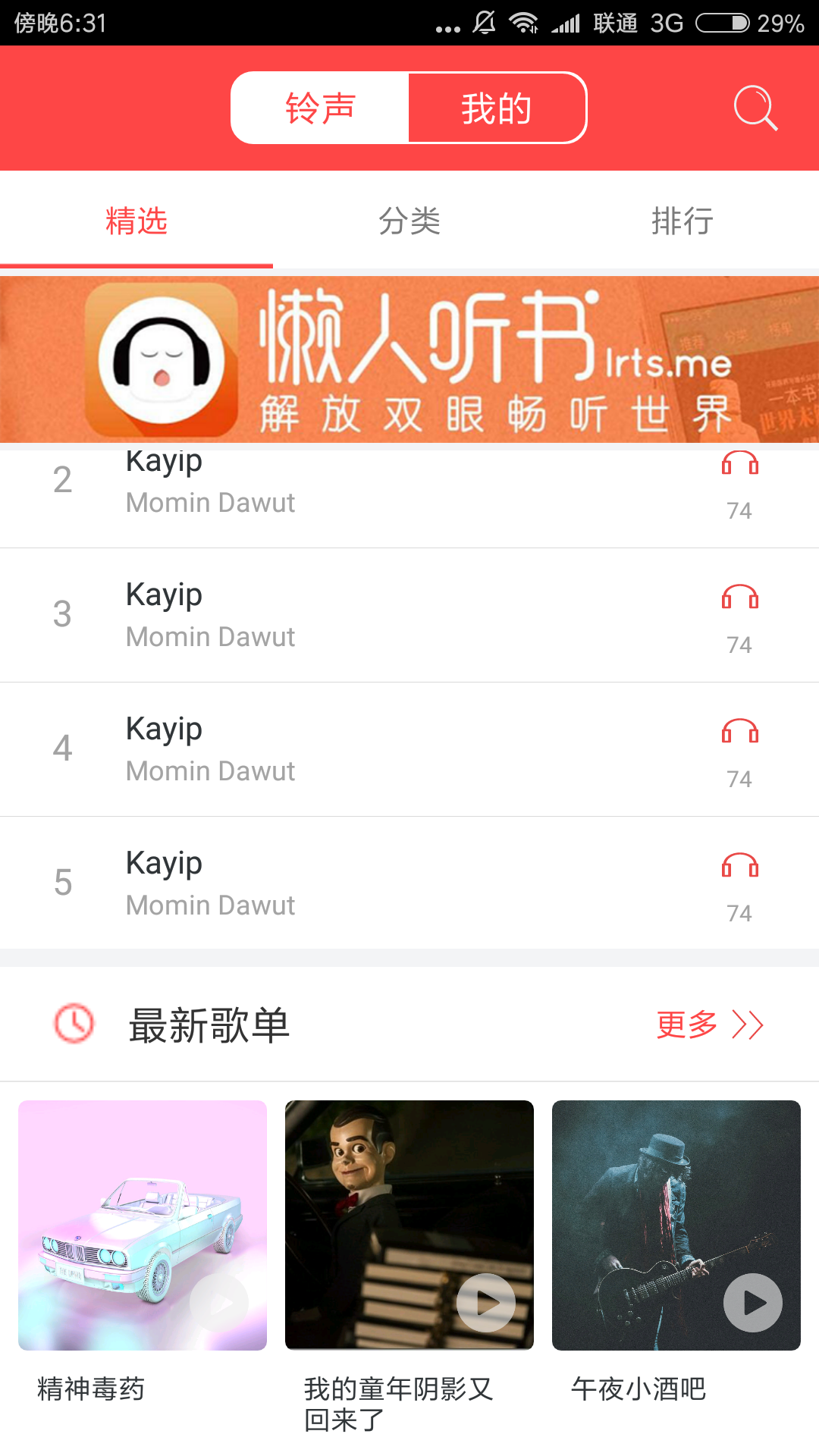Image resolution: width=819 pixels, height=1456 pixels.
Task: Click the headphone icon next to Kayip rank 3
Action: (x=739, y=599)
